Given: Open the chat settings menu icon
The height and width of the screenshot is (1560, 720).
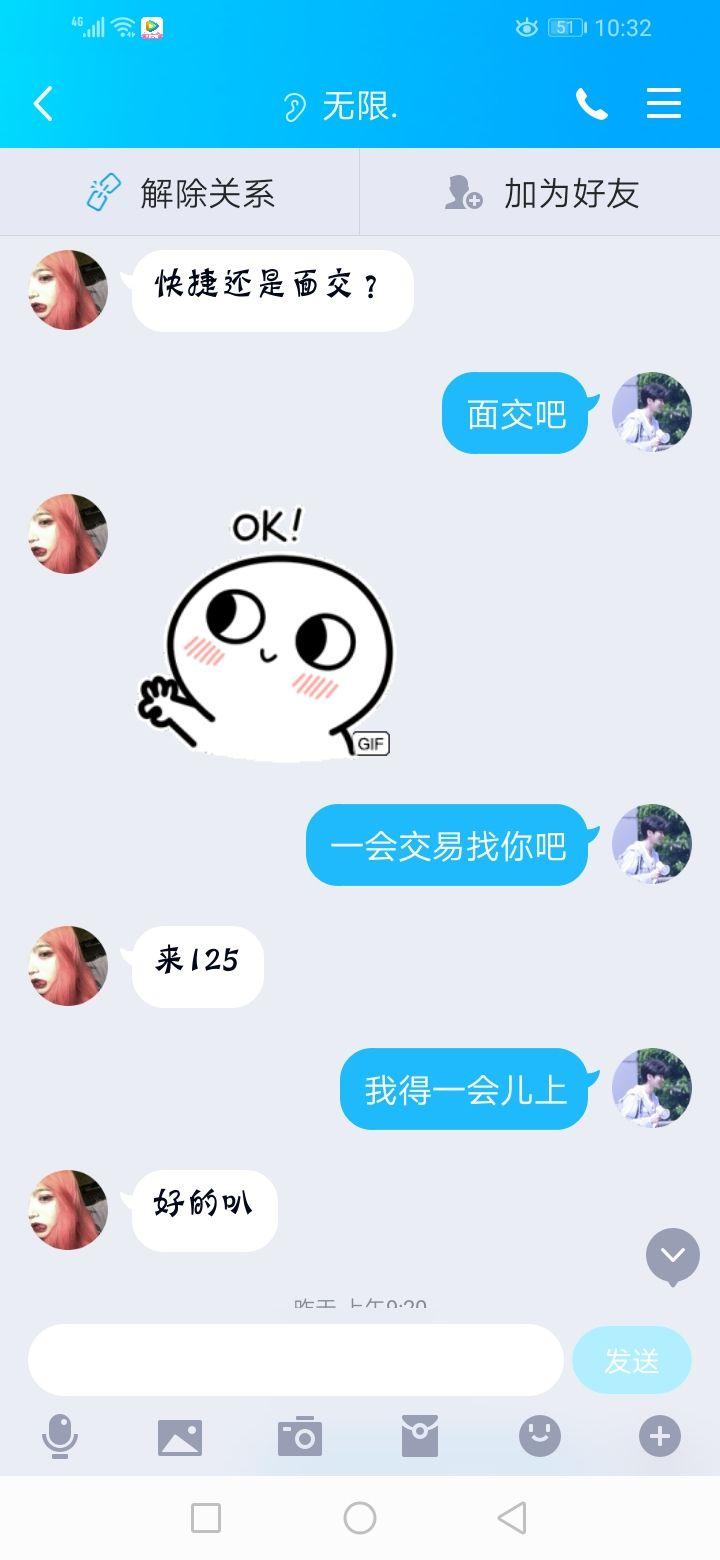Looking at the screenshot, I should point(664,104).
